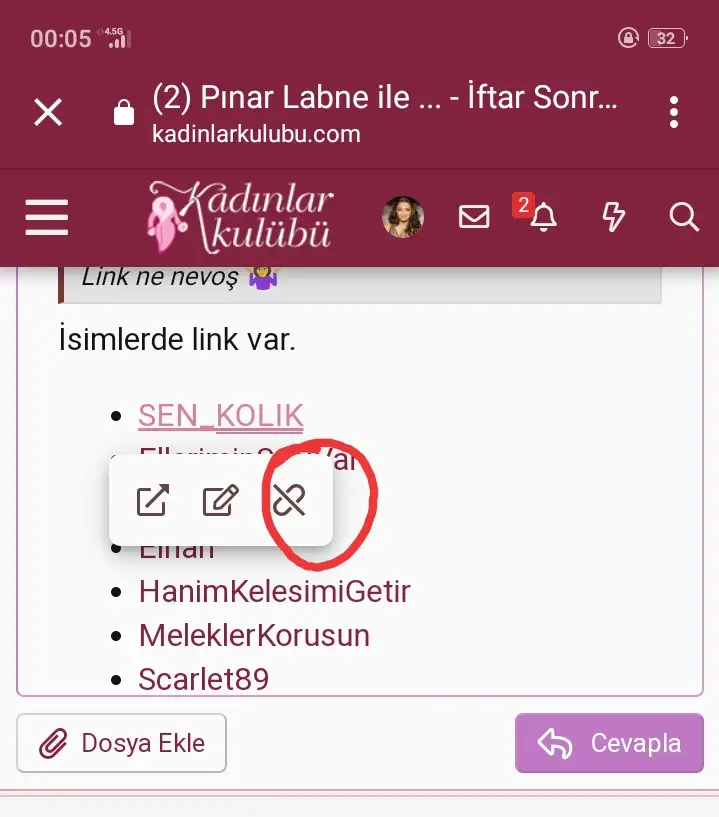Tap the MeleklerKorusun link

254,635
